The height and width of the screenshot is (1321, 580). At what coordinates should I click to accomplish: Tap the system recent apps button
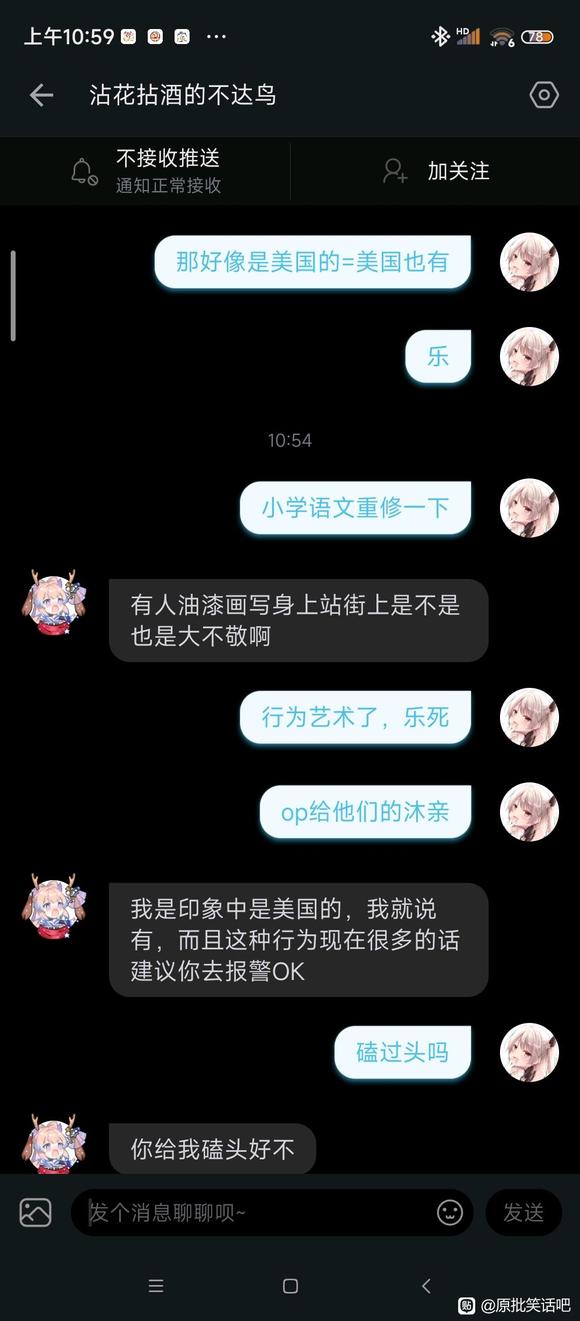[155, 1286]
